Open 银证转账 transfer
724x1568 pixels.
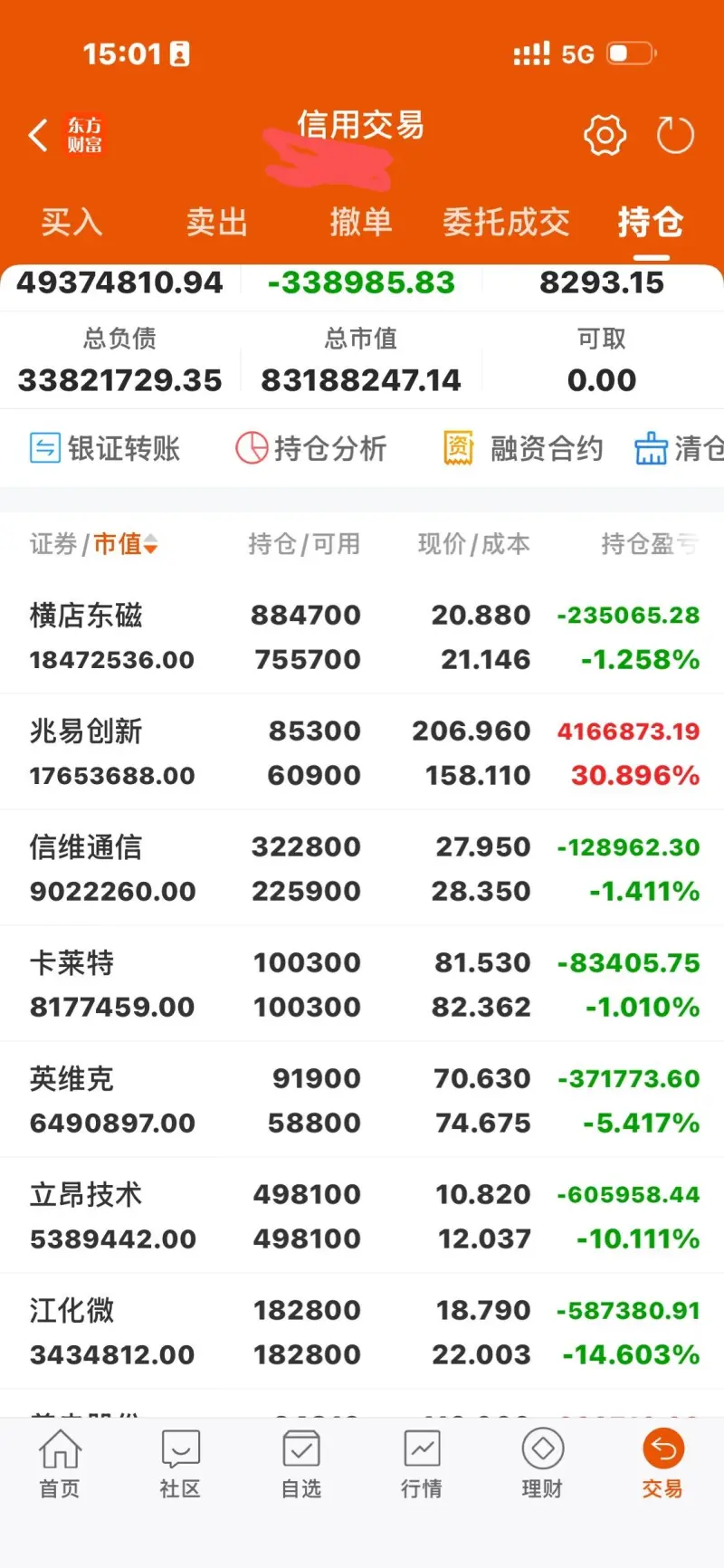[105, 448]
